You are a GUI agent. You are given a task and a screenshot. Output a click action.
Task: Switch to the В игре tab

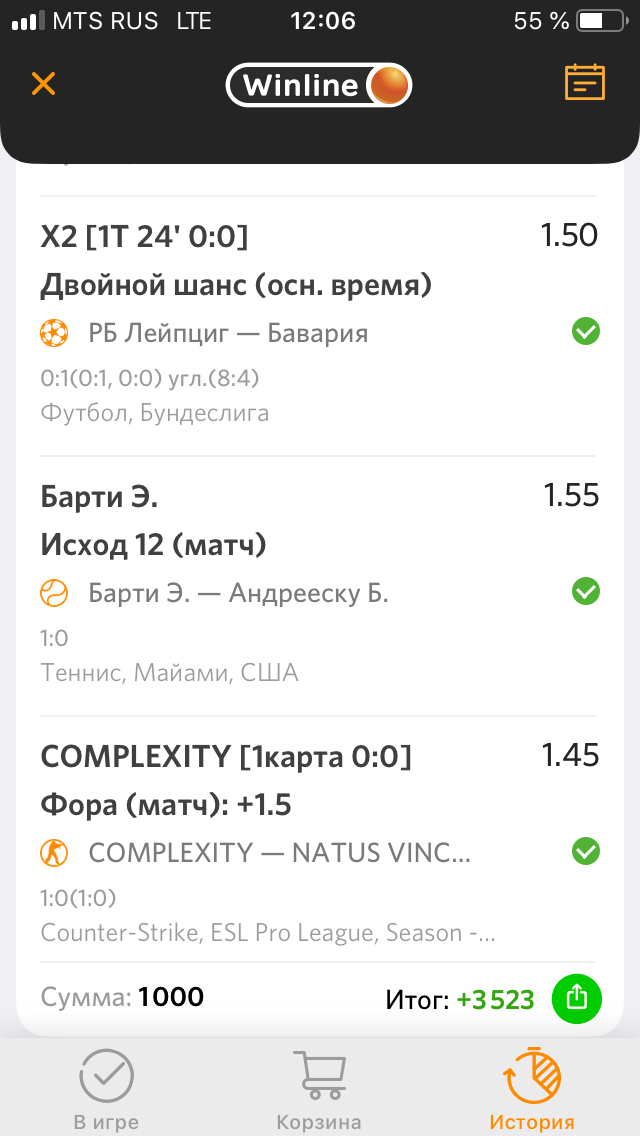[106, 1090]
